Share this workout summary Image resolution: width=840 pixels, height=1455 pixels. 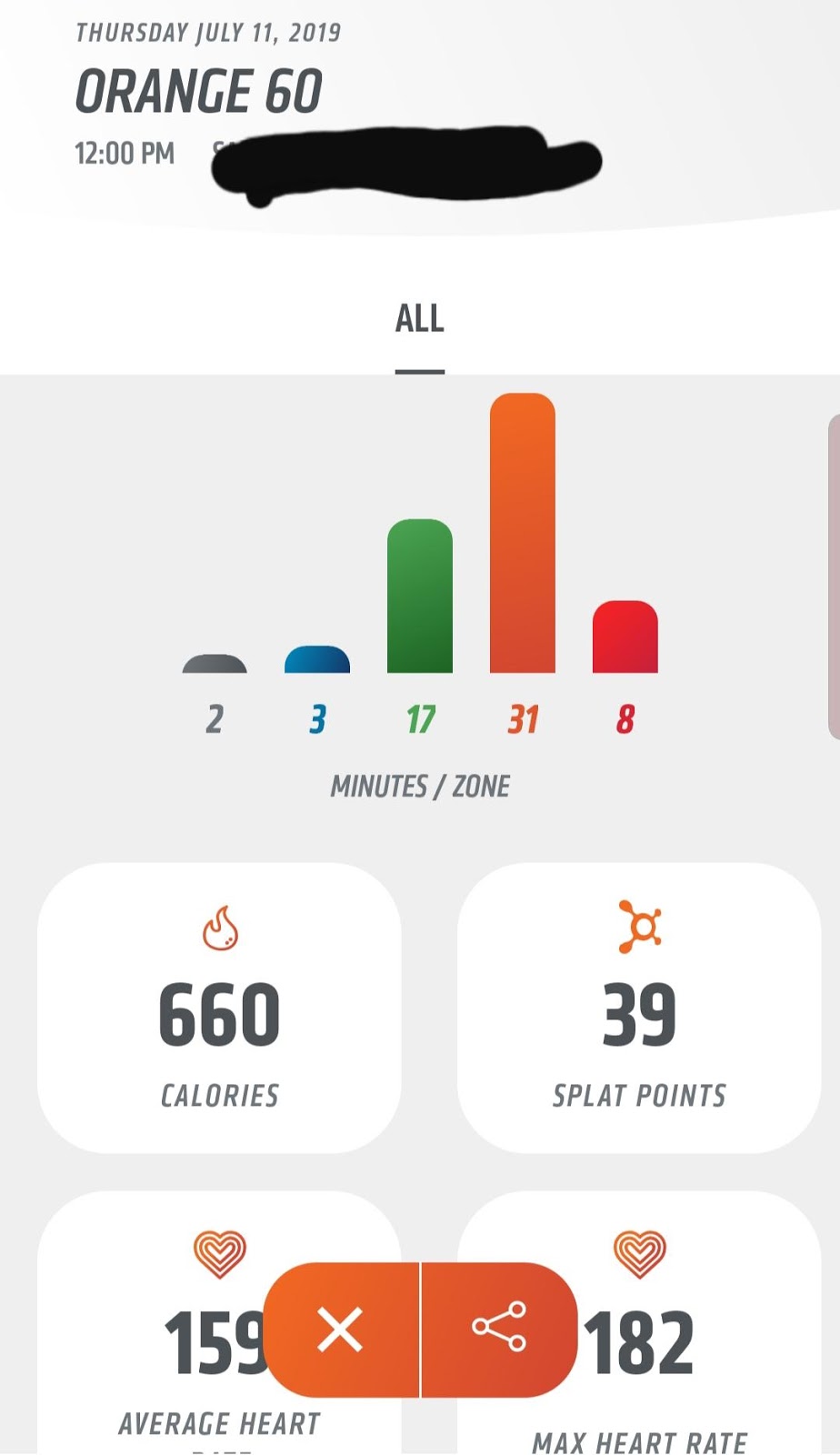point(499,1330)
